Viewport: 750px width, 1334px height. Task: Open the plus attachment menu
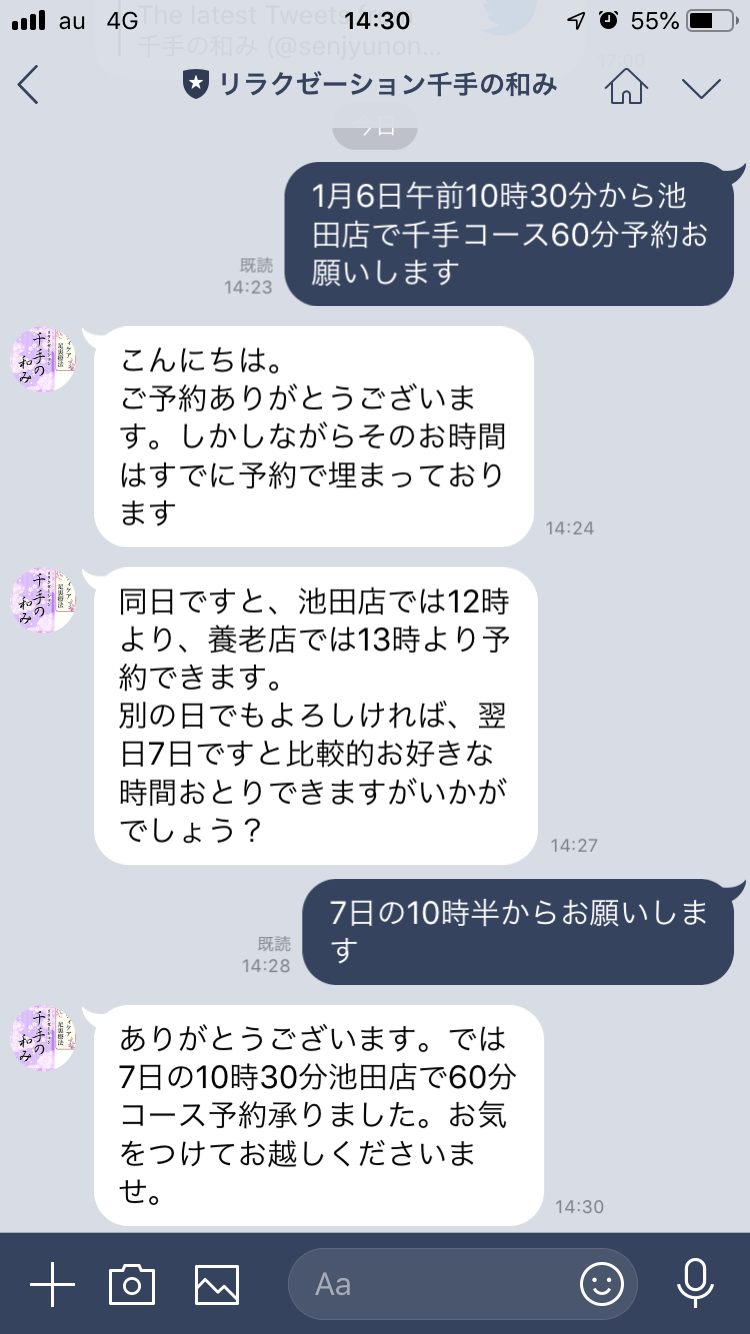[52, 1284]
